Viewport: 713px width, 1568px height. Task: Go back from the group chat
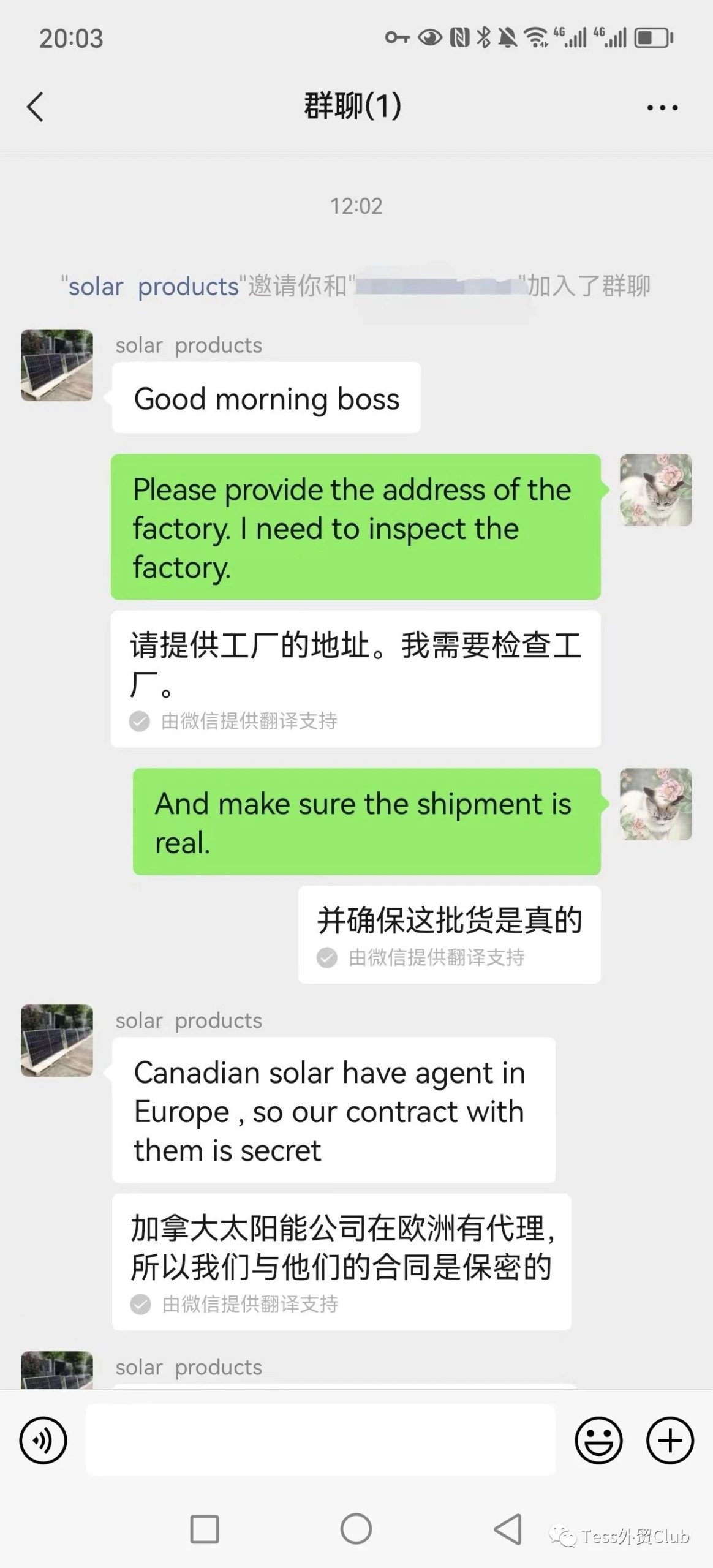[x=36, y=107]
